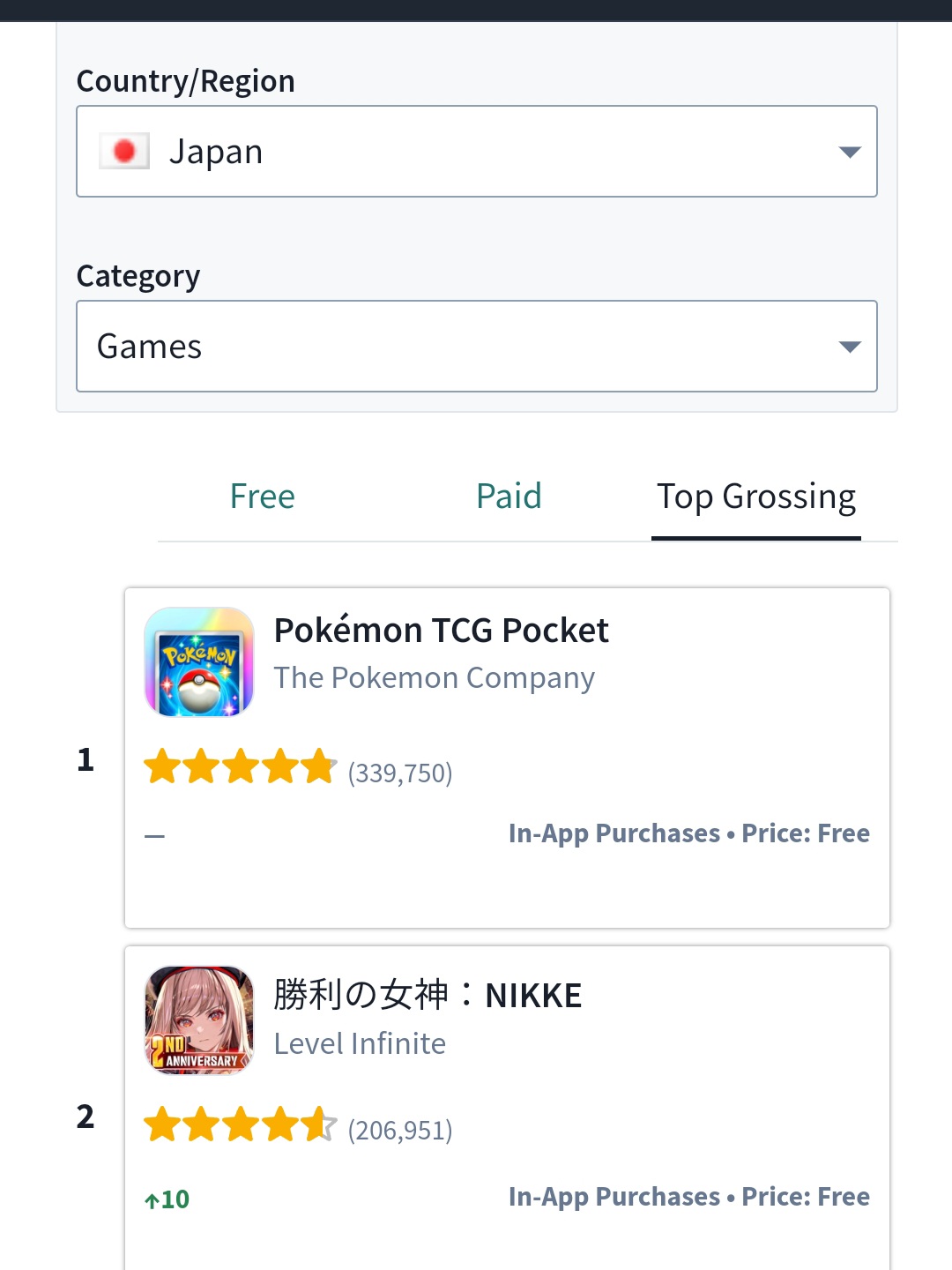This screenshot has height=1270, width=952.
Task: Switch to the Paid tab
Action: 509,497
